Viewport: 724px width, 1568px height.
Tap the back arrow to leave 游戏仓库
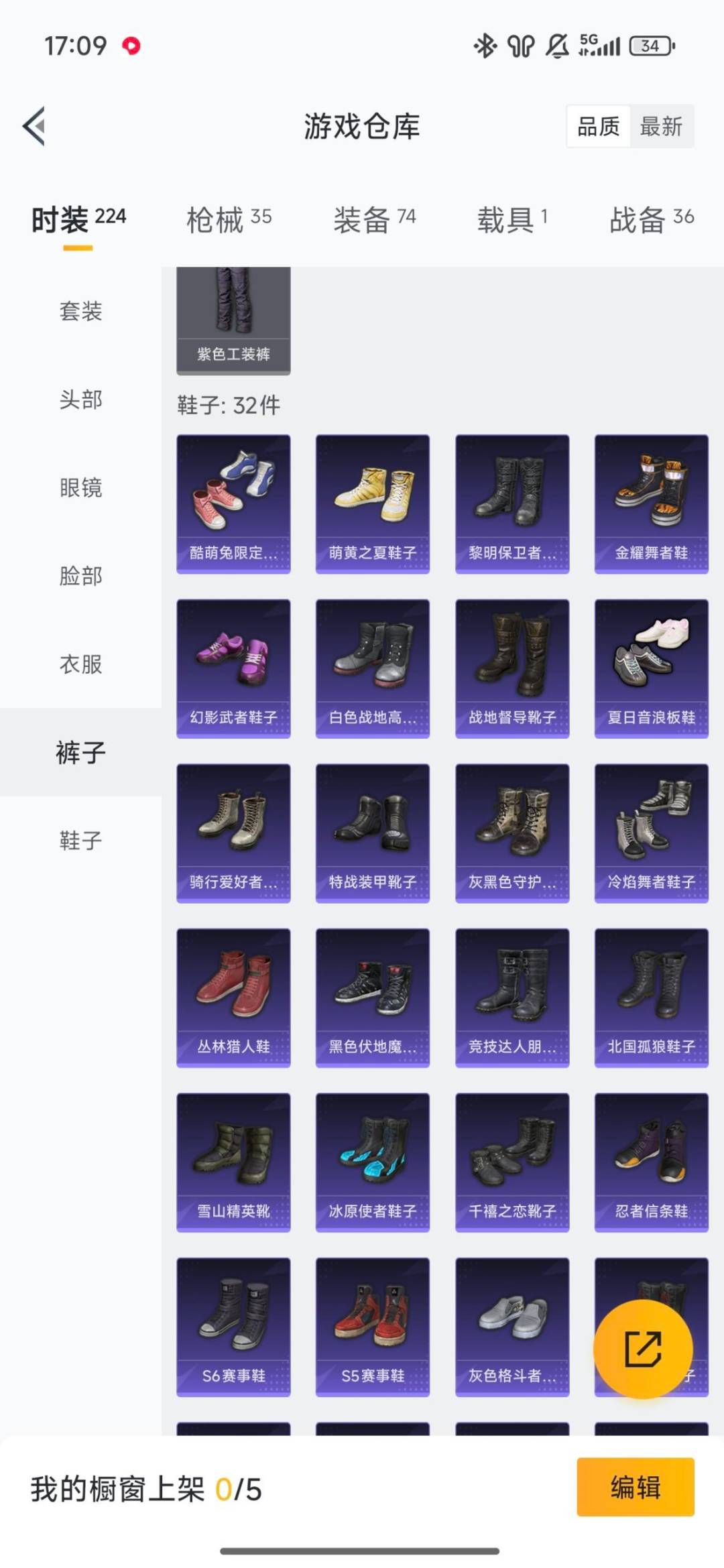tap(32, 127)
